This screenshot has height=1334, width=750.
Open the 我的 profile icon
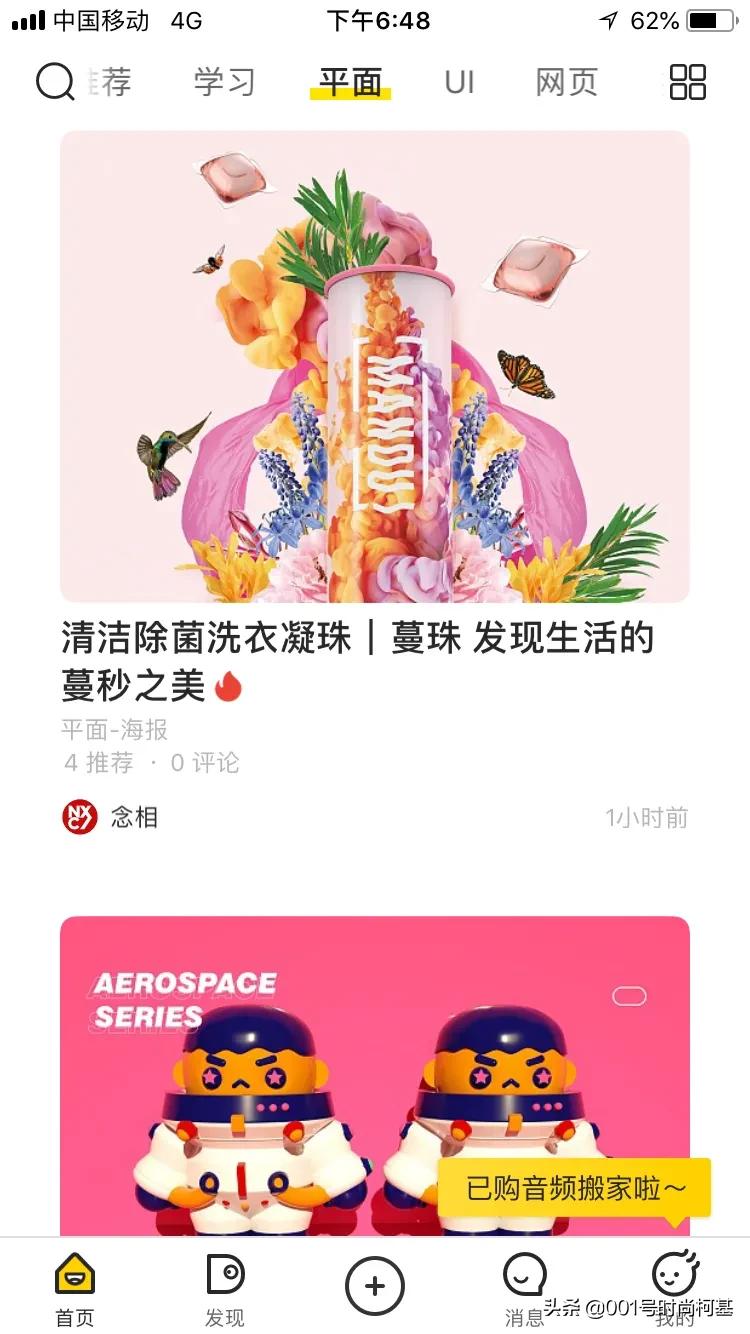[x=674, y=1275]
